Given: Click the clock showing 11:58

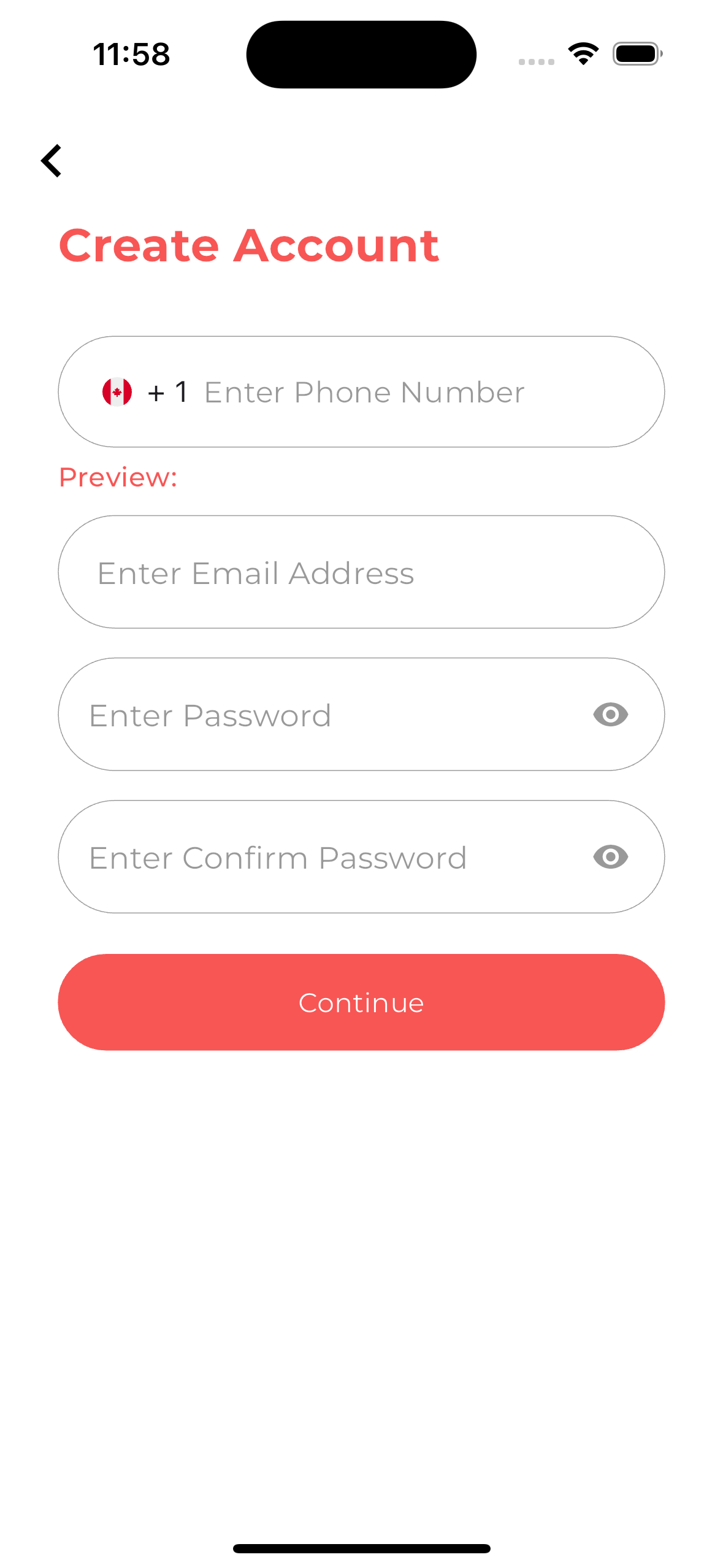Looking at the screenshot, I should pyautogui.click(x=132, y=54).
